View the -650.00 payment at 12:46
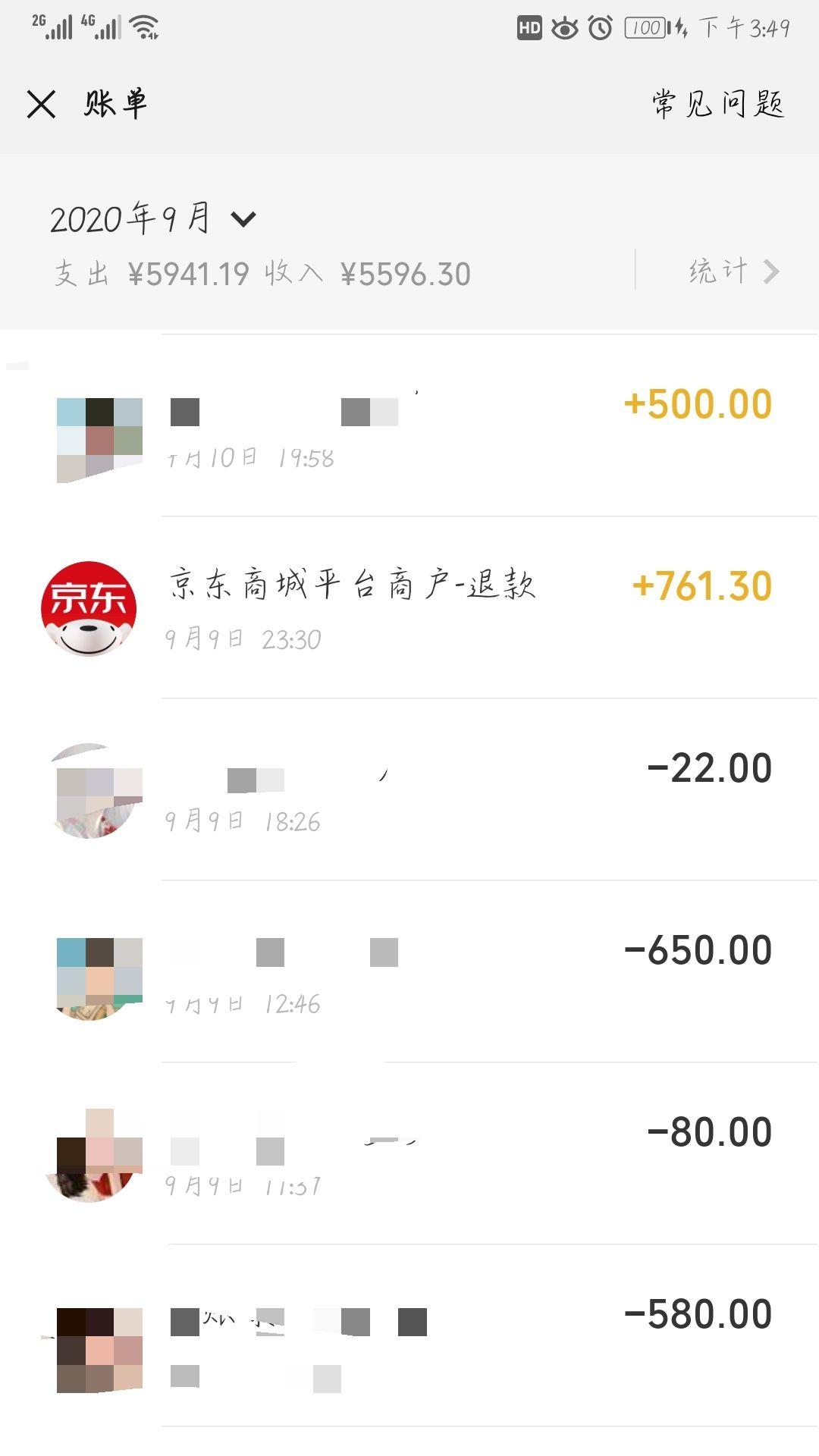This screenshot has width=819, height=1456. 409,971
